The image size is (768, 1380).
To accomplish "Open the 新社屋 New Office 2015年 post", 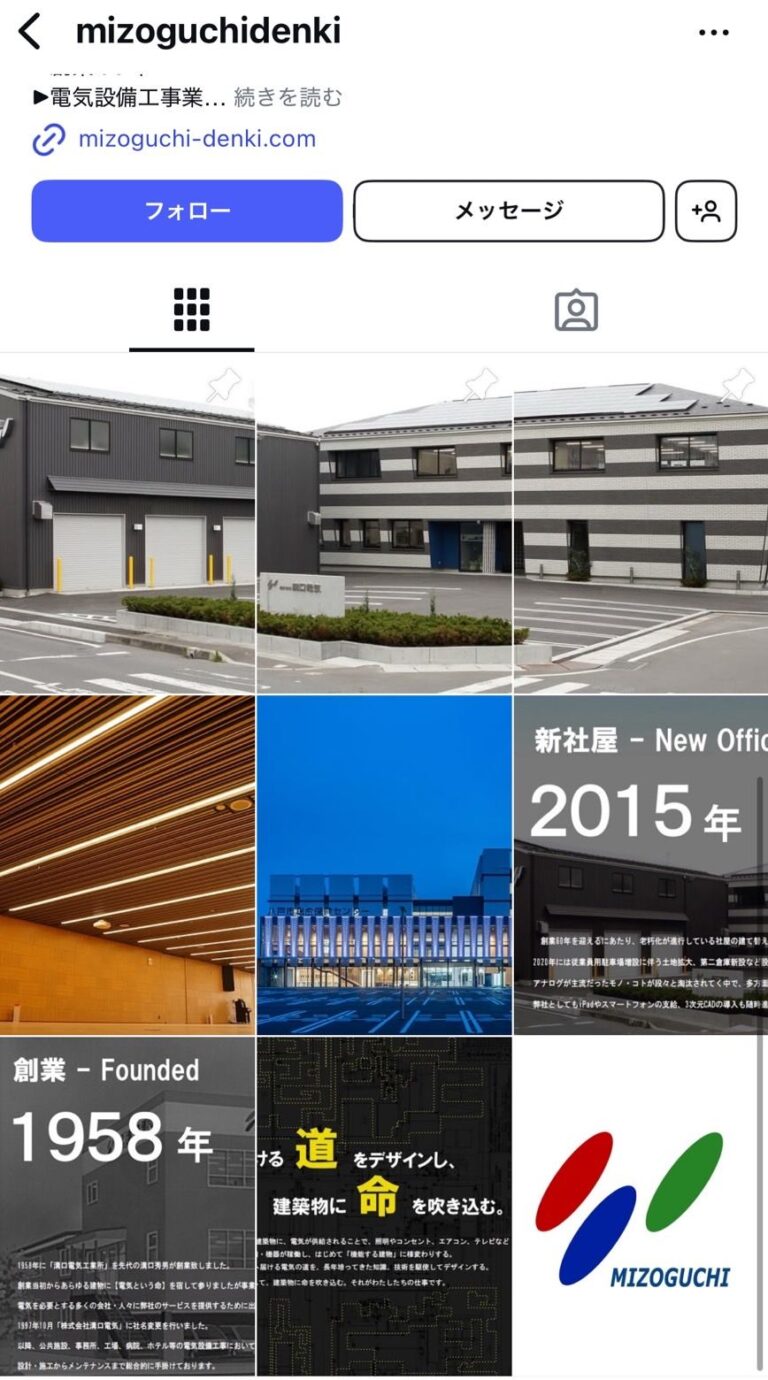I will pos(641,865).
